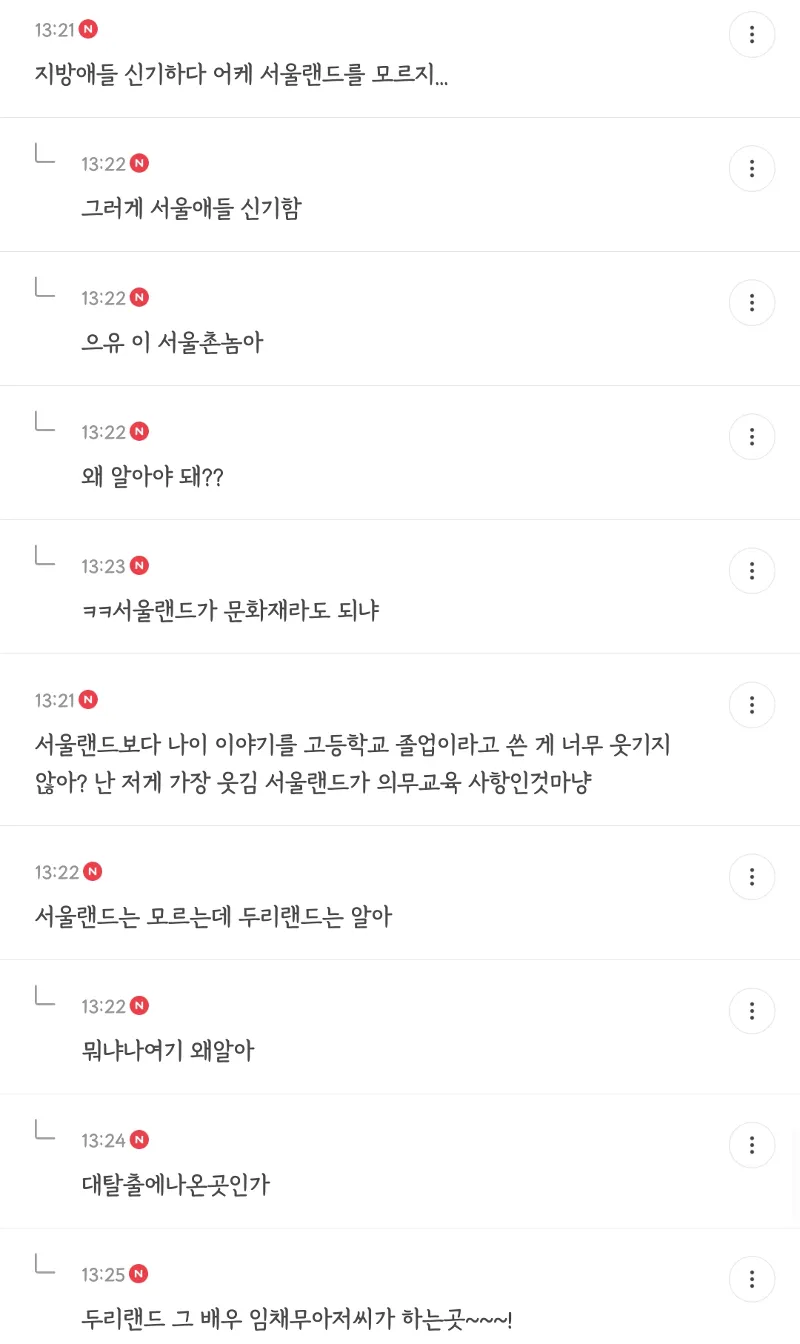The width and height of the screenshot is (800, 1344).
Task: Open options for the '왜 알아야 돼??' reply
Action: [751, 436]
